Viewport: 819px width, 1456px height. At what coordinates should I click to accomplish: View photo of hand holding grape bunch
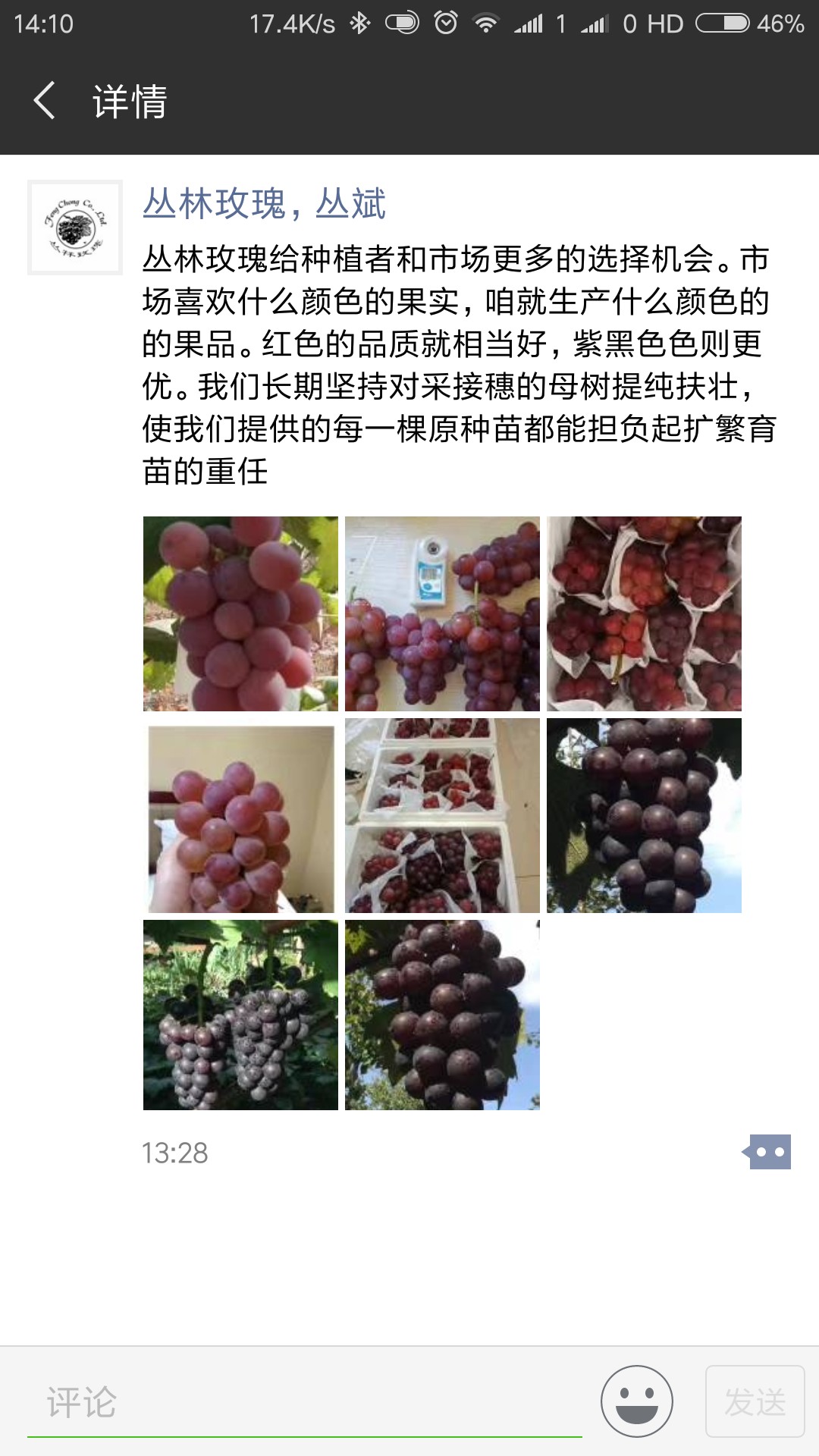coord(240,816)
